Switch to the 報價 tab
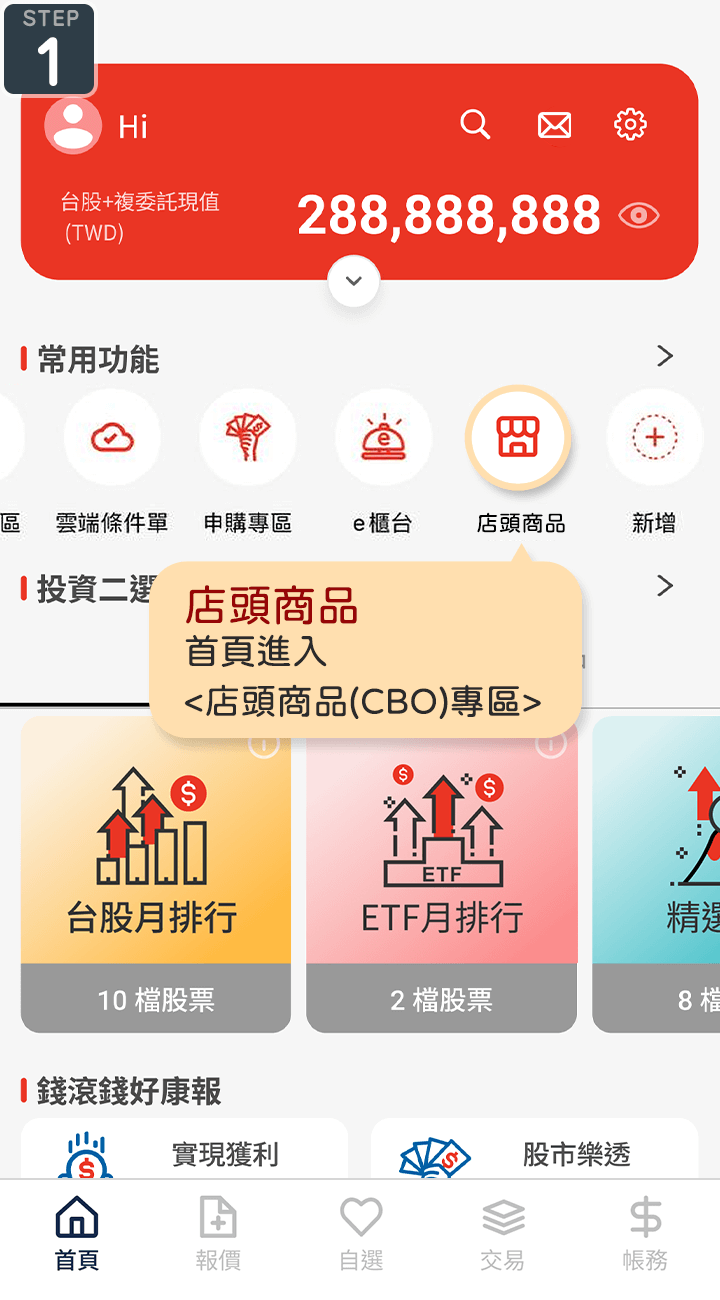Viewport: 720px width, 1300px height. pos(218,1233)
